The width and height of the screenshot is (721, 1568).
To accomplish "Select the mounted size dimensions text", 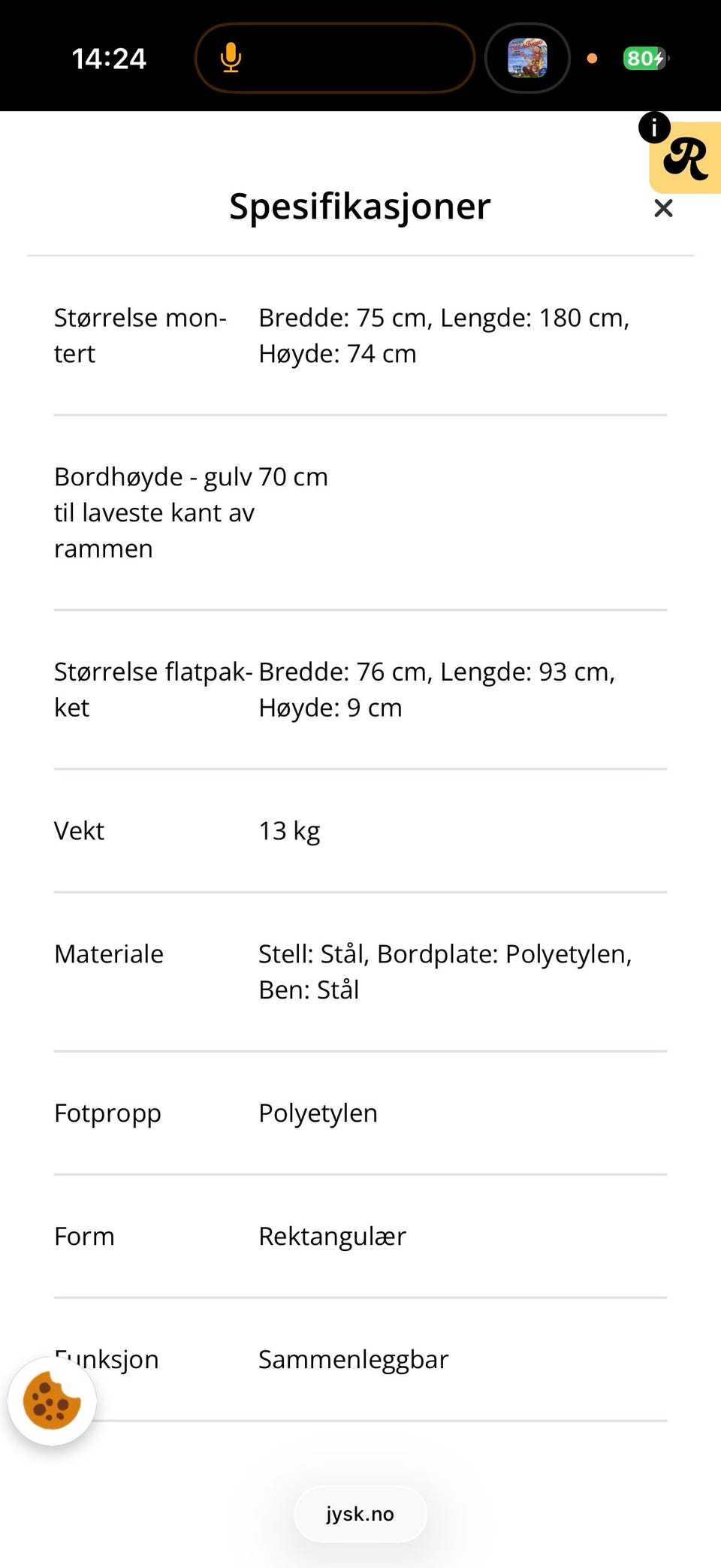I will click(x=445, y=334).
